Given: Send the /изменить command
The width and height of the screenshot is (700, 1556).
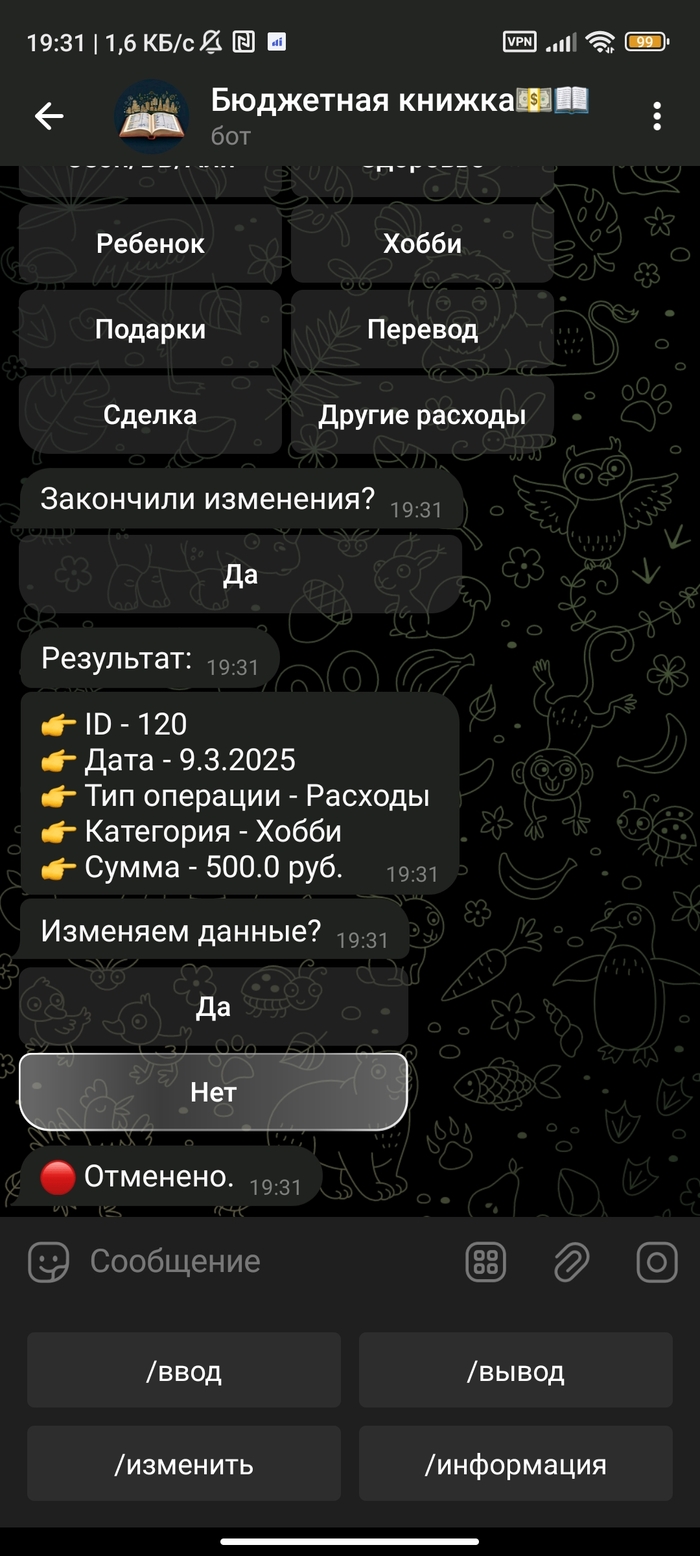Looking at the screenshot, I should (184, 1464).
